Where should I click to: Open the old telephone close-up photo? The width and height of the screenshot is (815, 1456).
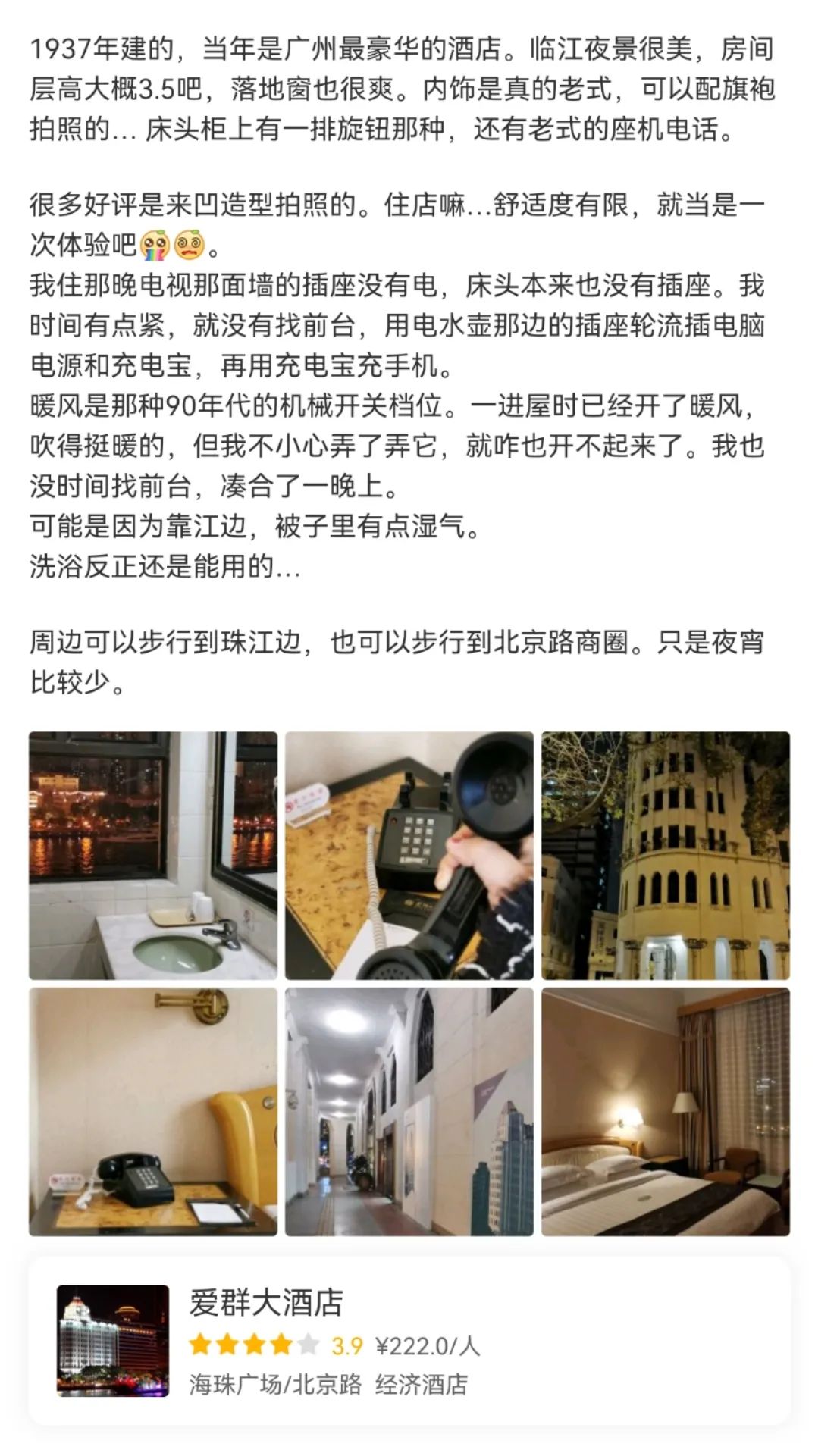pyautogui.click(x=407, y=855)
